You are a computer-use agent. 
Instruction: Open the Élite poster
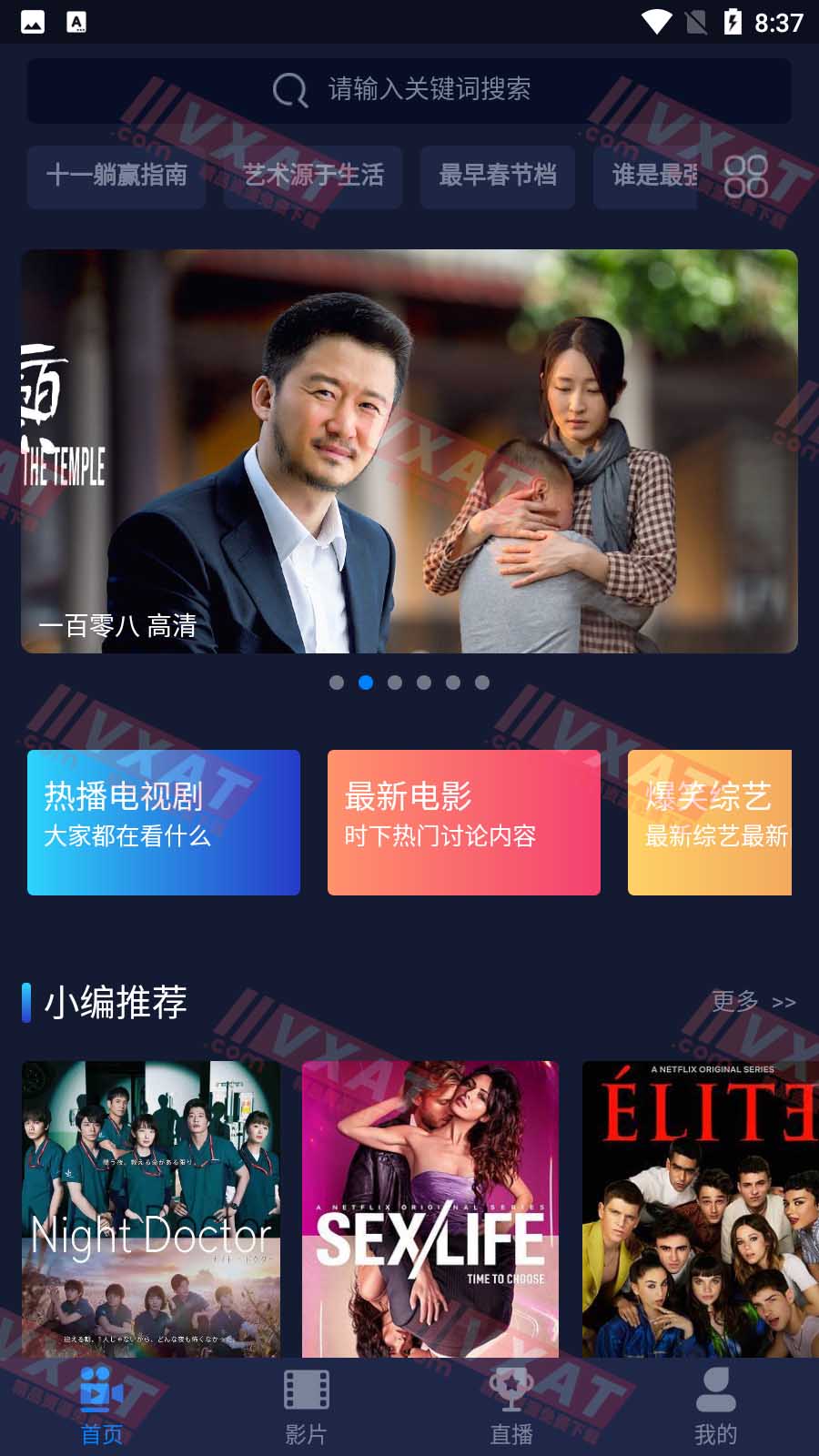click(699, 1208)
